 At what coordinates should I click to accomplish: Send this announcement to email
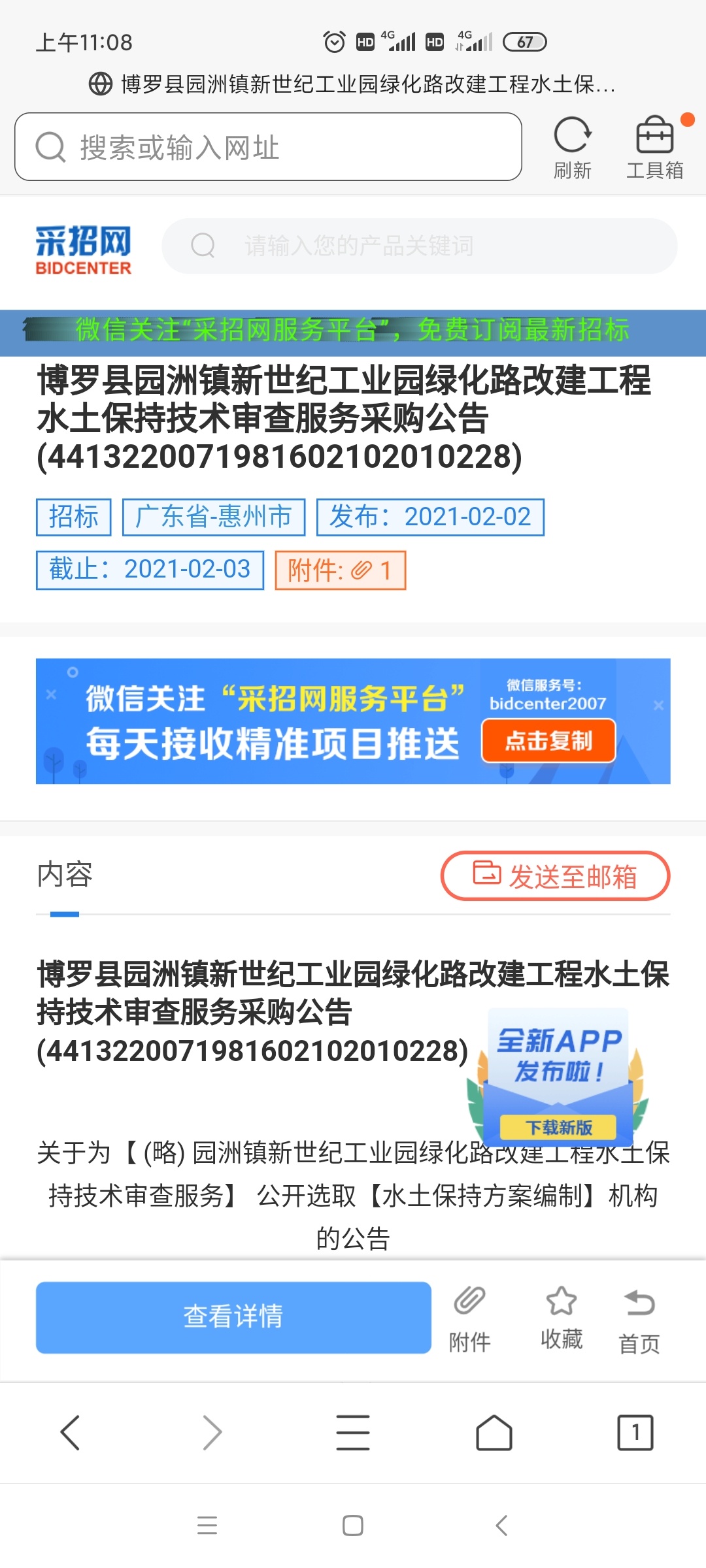[555, 875]
